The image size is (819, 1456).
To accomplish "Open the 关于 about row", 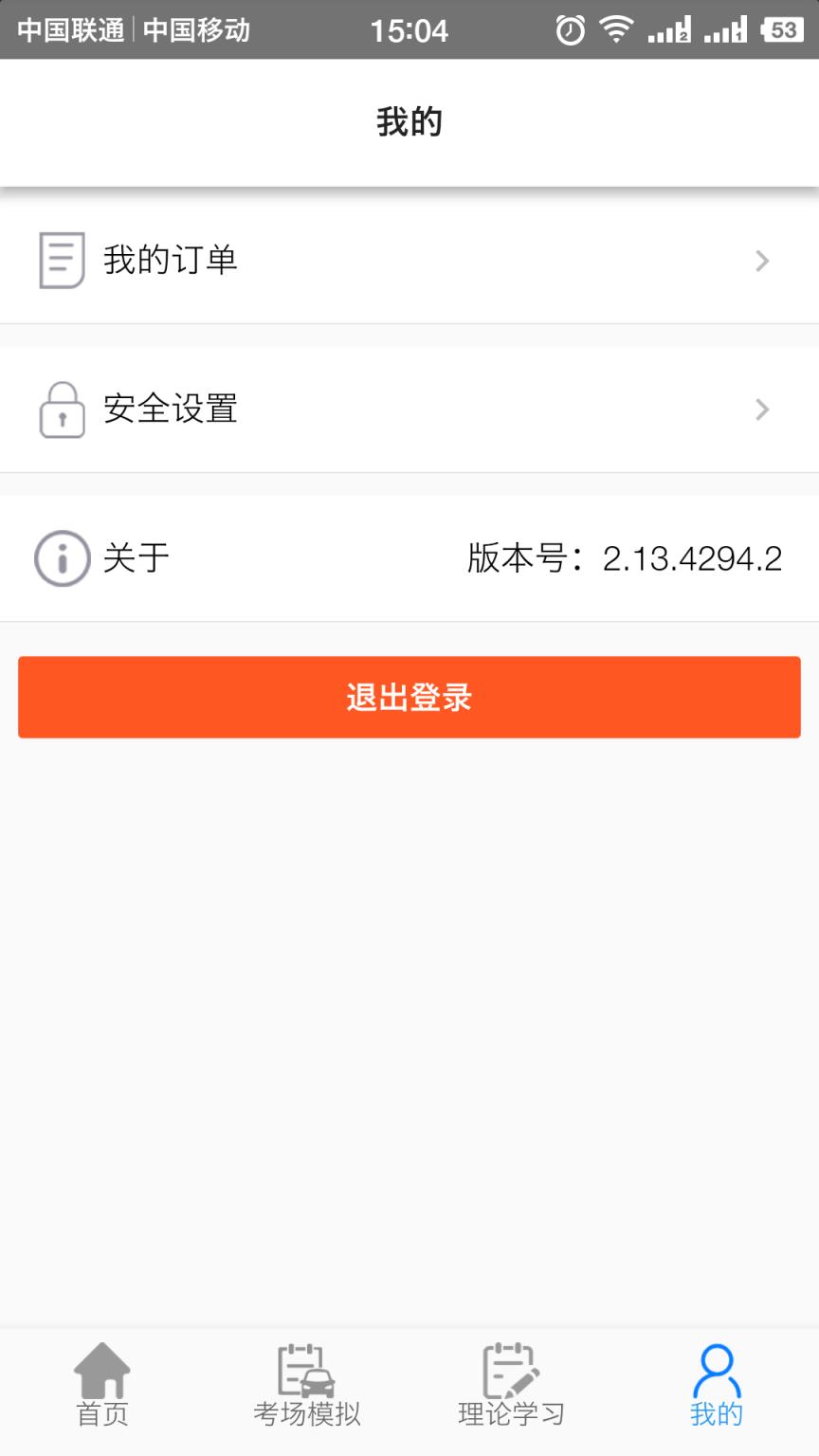I will coord(136,557).
